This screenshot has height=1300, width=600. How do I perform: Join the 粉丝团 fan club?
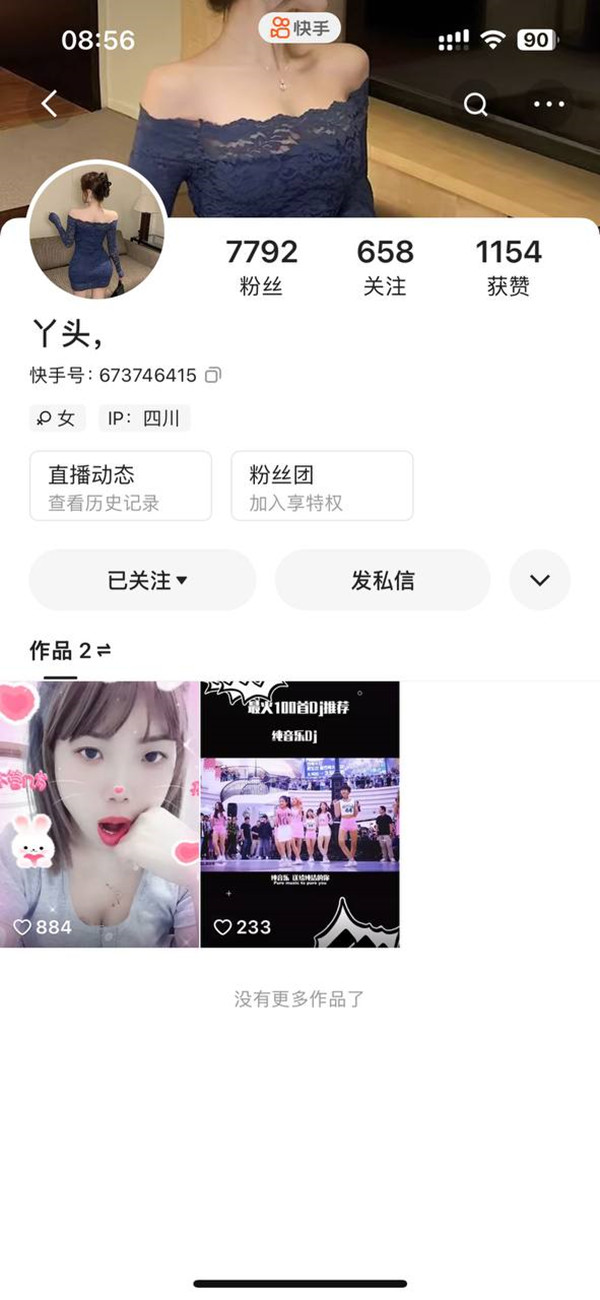click(322, 486)
